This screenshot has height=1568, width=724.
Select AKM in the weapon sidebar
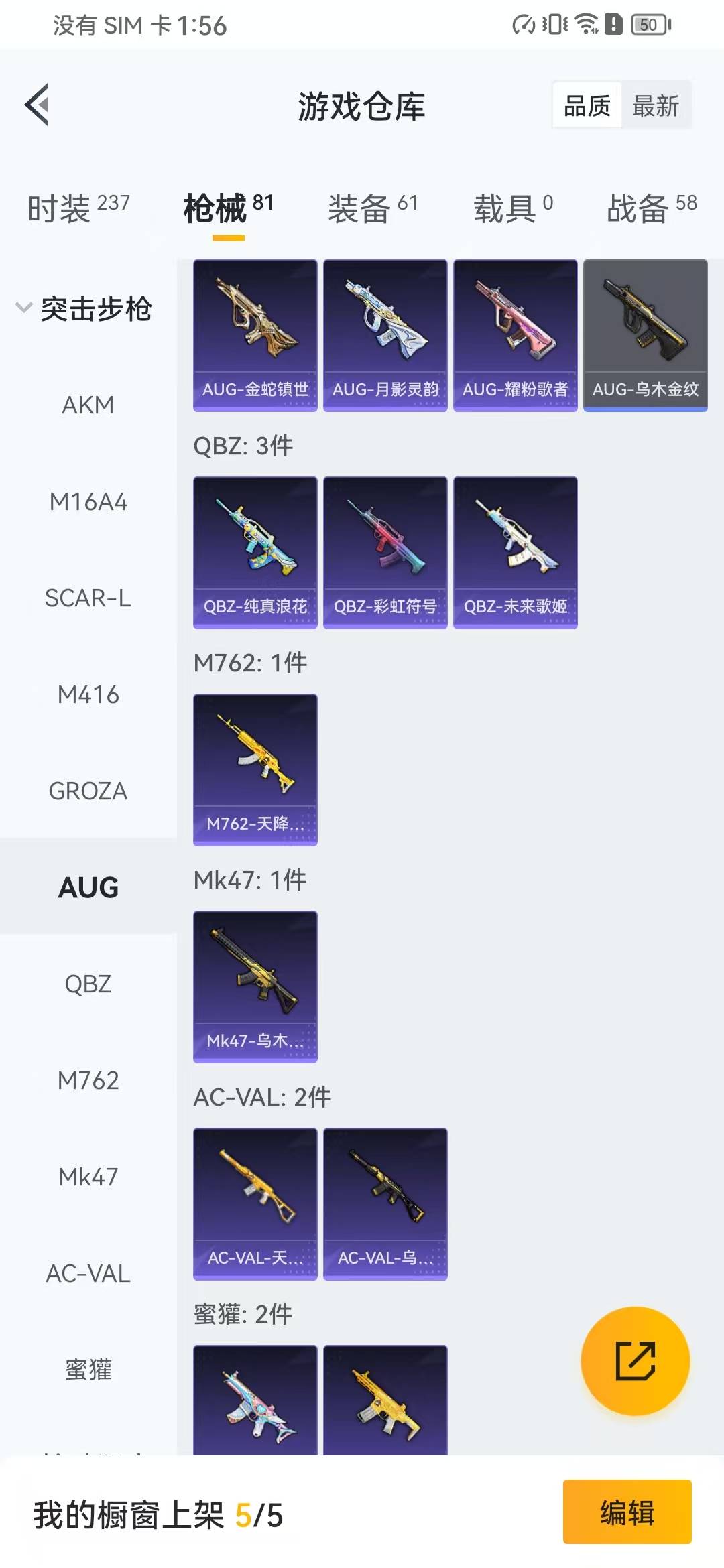coord(88,405)
